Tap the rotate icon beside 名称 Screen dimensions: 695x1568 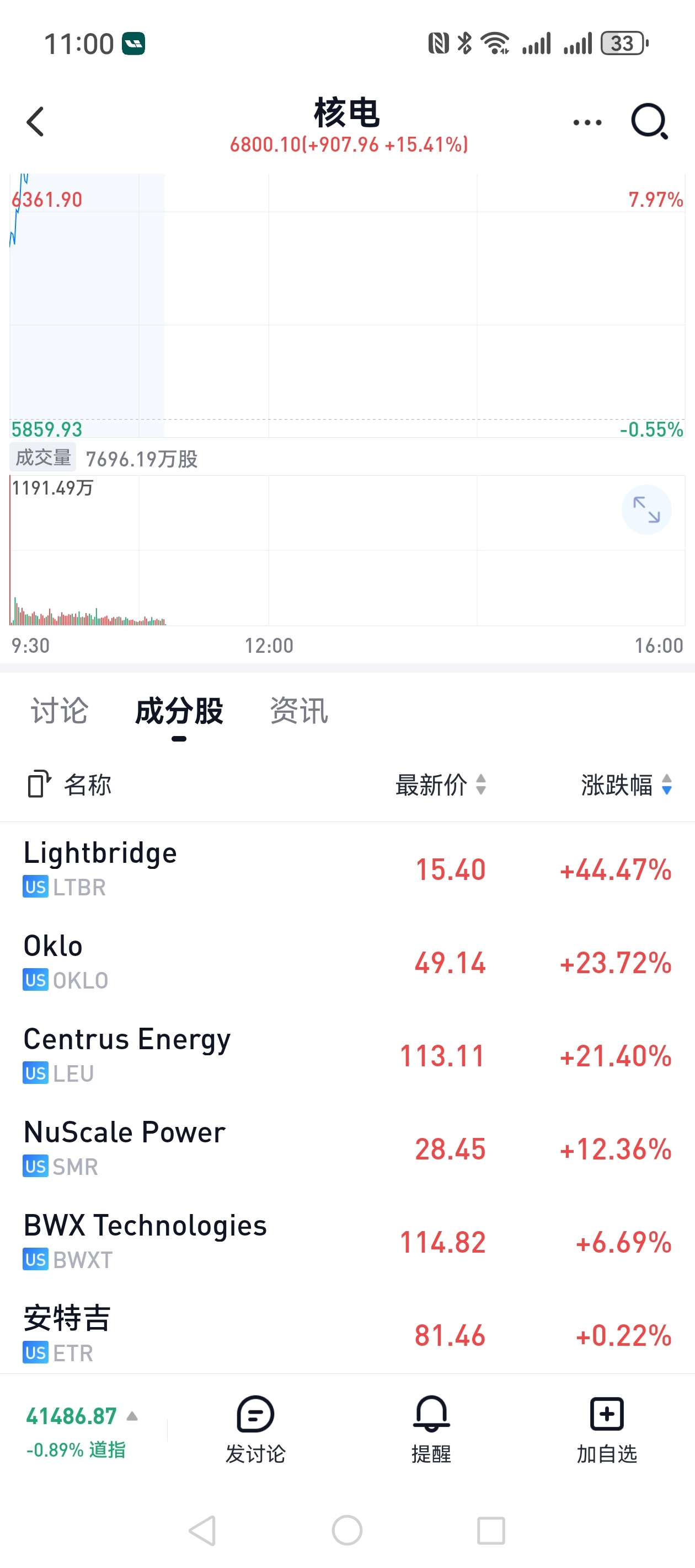[39, 784]
